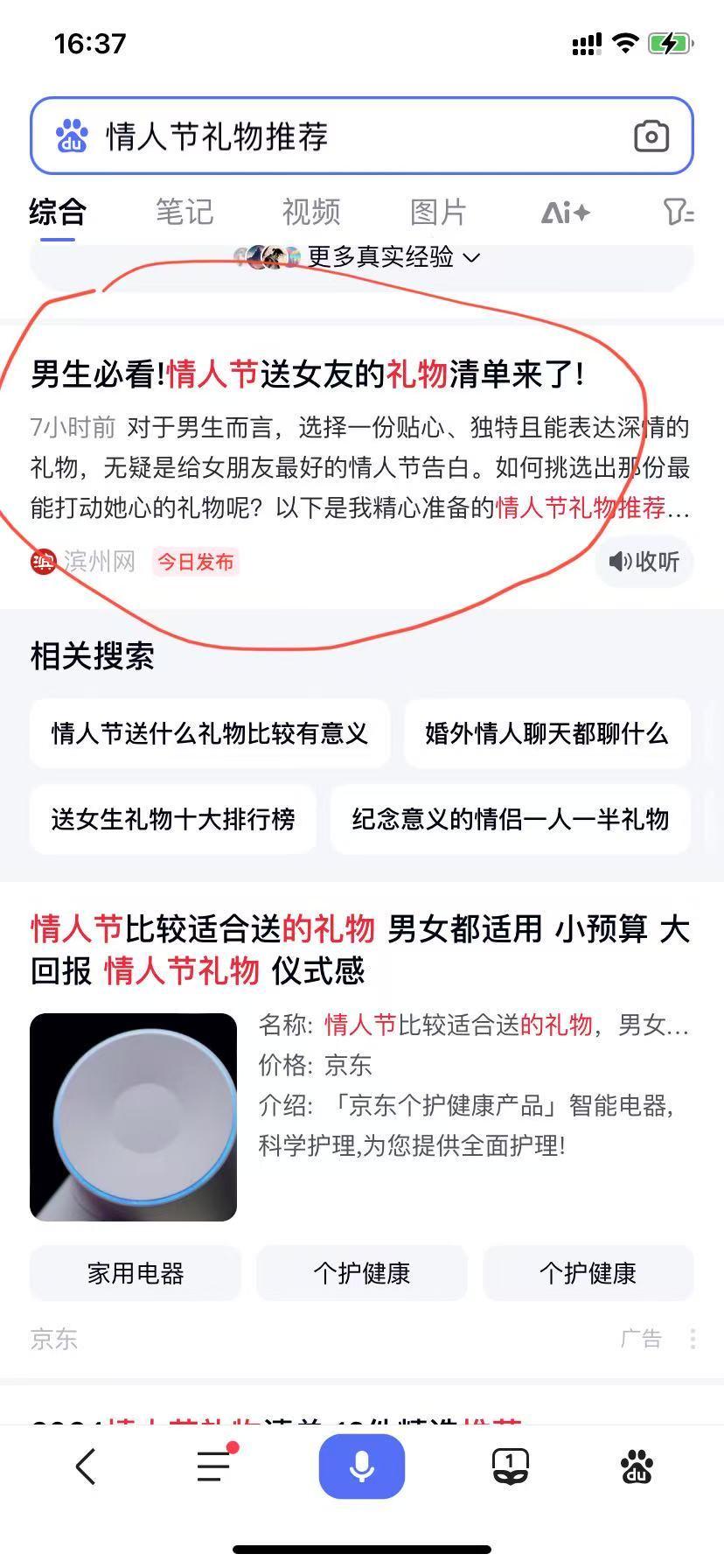The width and height of the screenshot is (724, 1568).
Task: Open the camera search icon
Action: [651, 136]
